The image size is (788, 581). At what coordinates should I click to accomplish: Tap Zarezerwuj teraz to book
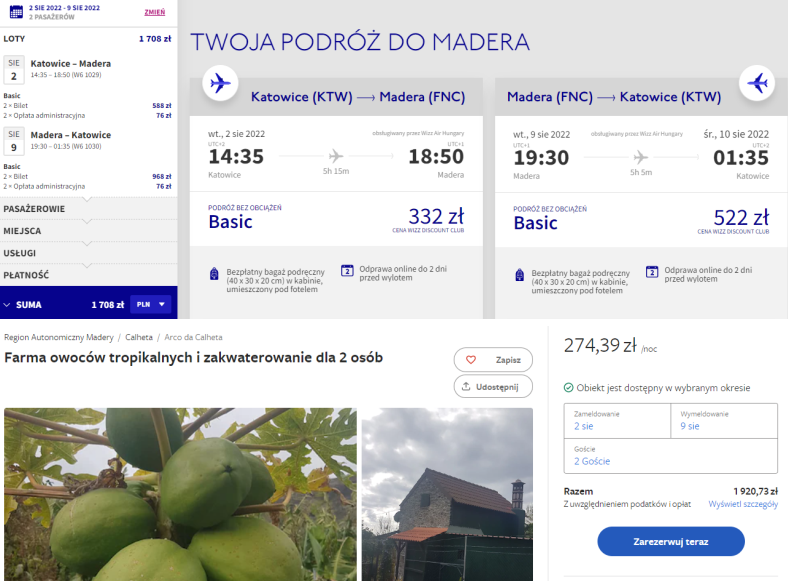[671, 541]
